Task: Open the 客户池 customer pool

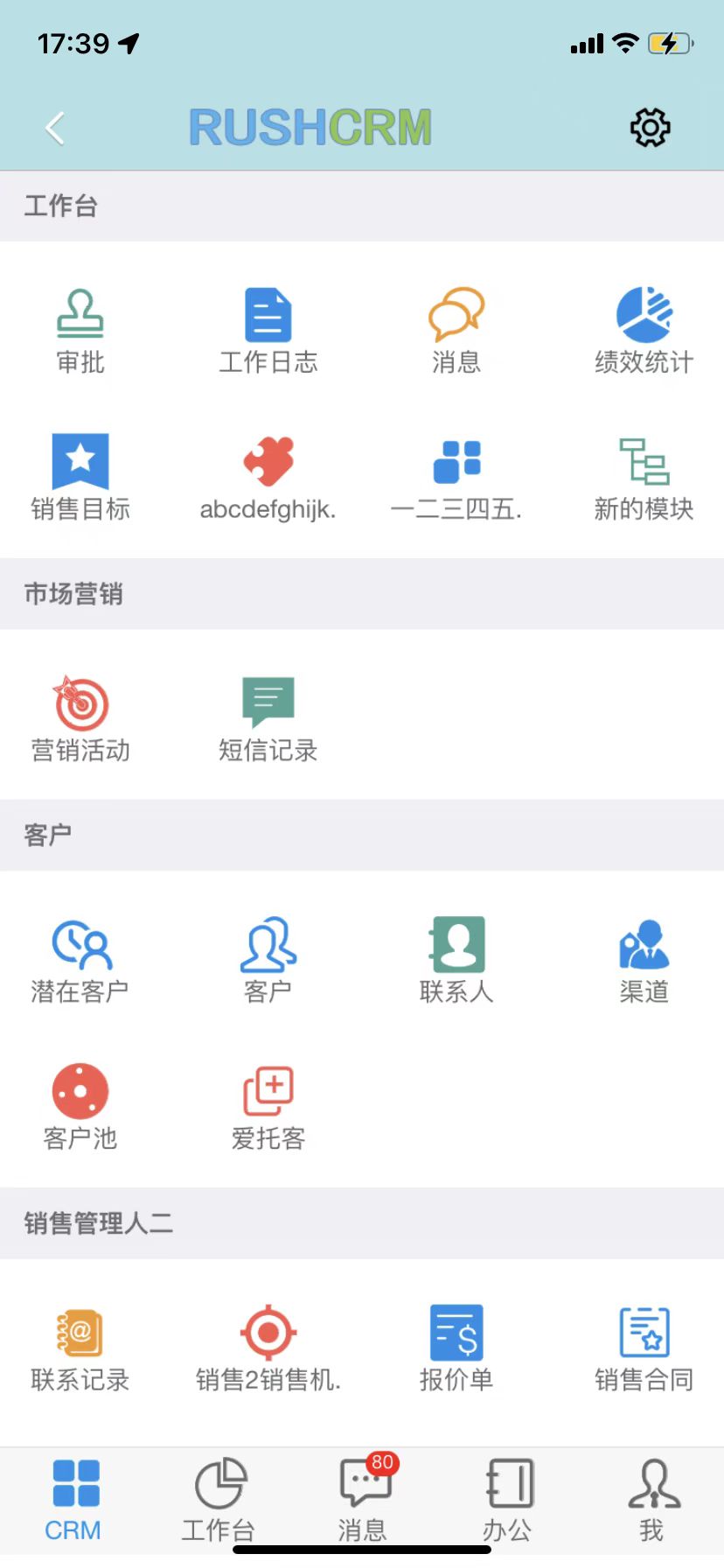Action: (x=80, y=1105)
